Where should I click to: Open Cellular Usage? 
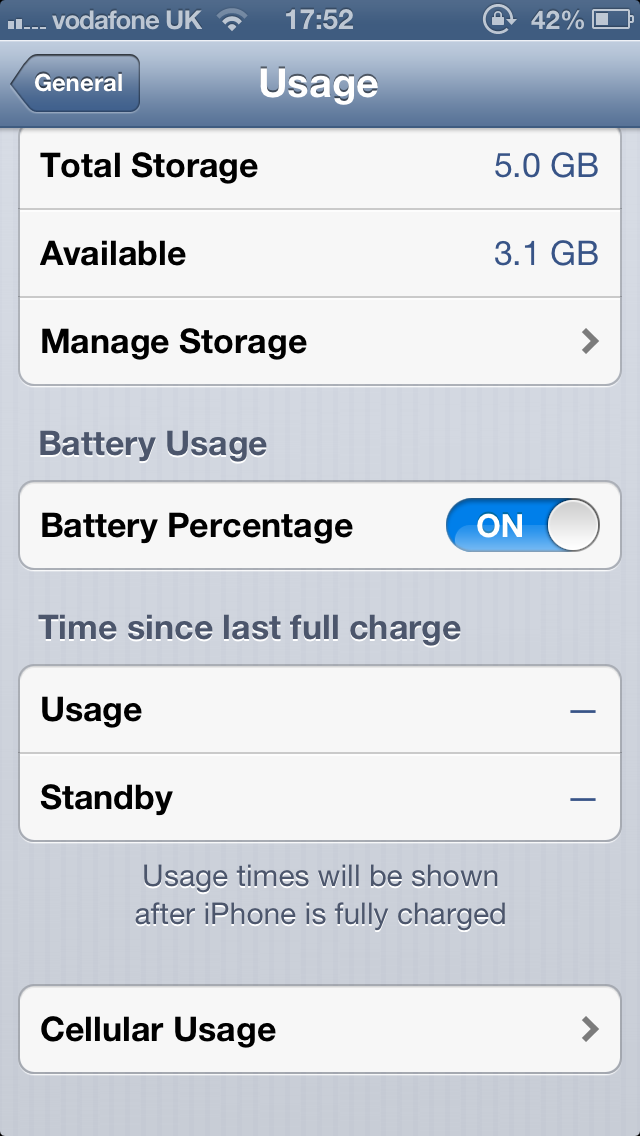tap(320, 1029)
